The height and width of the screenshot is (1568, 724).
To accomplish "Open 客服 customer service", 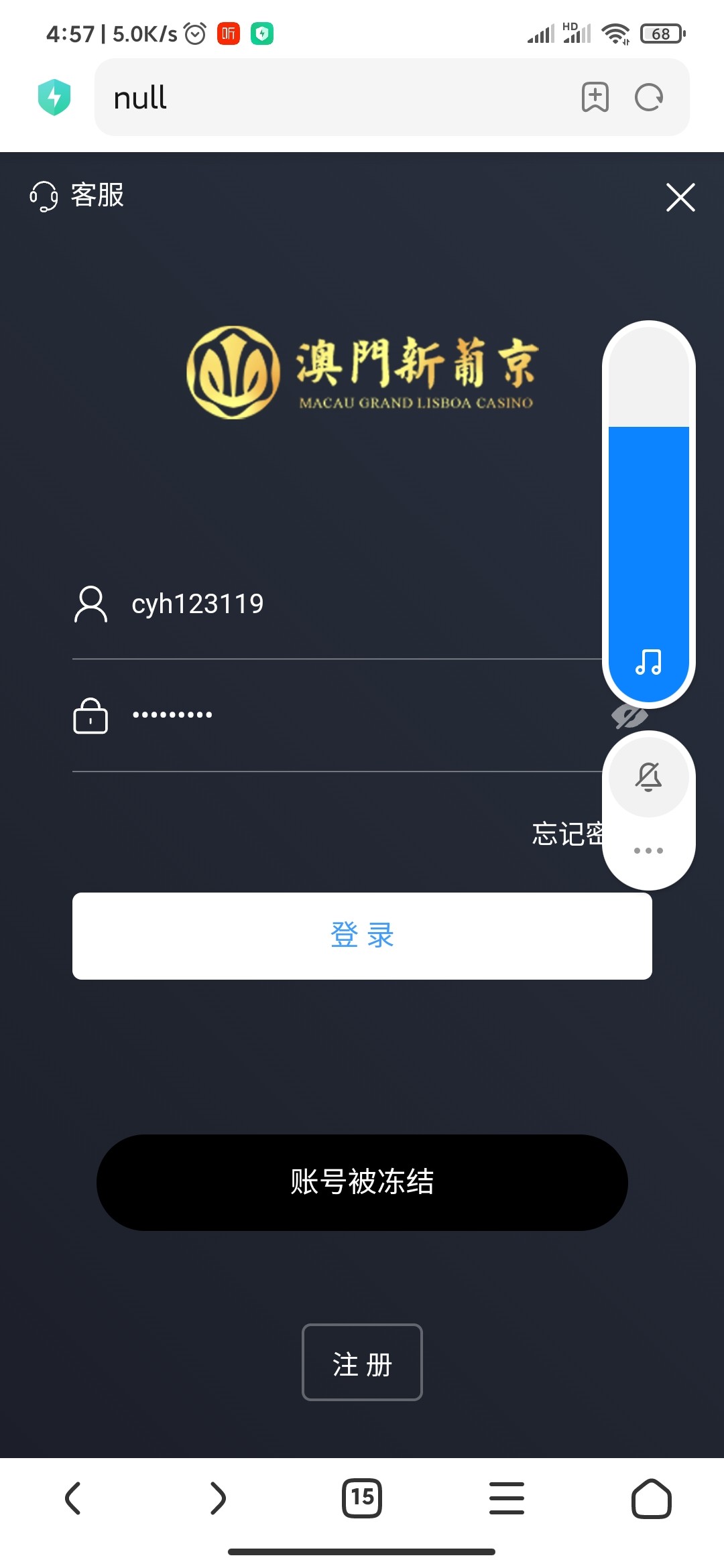I will tap(77, 196).
